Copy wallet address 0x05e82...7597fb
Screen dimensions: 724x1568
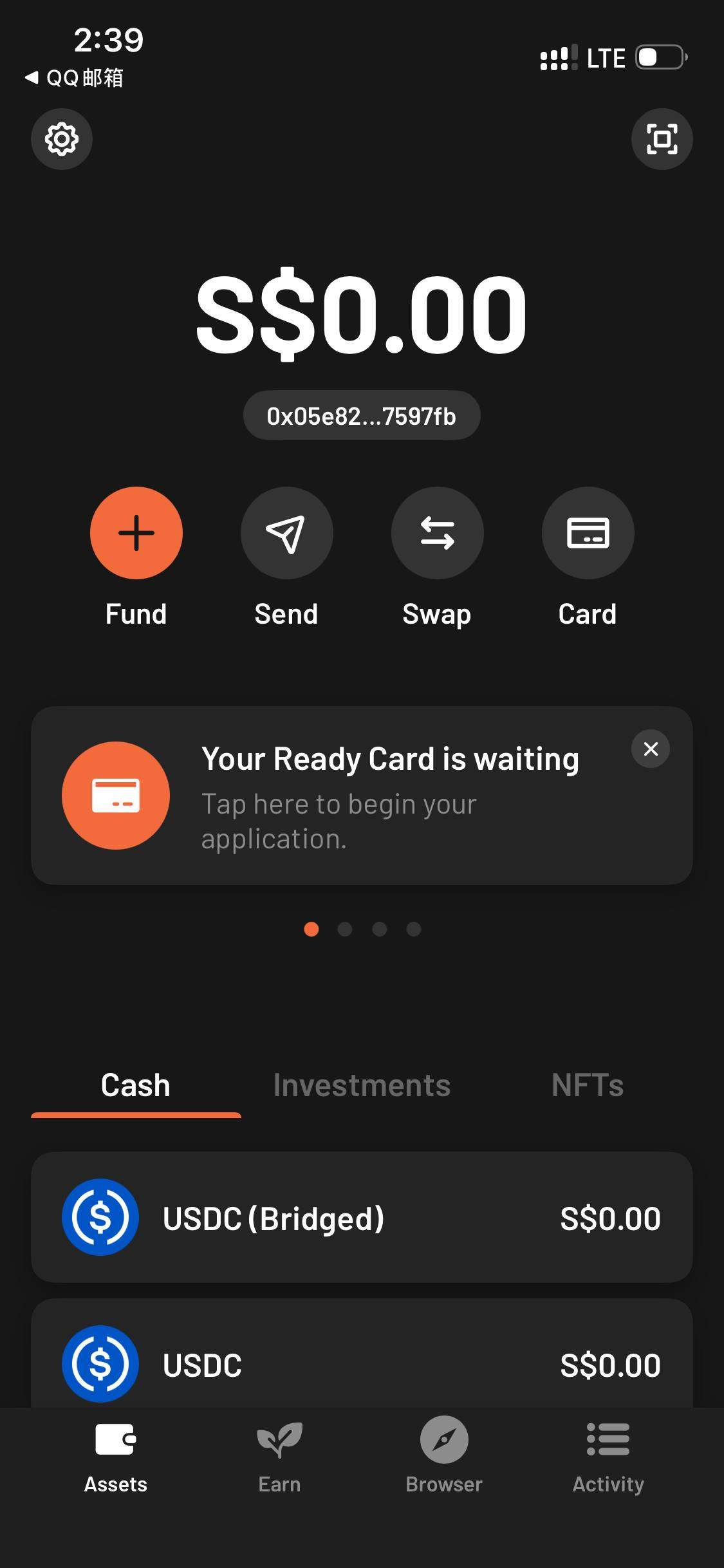(x=362, y=416)
